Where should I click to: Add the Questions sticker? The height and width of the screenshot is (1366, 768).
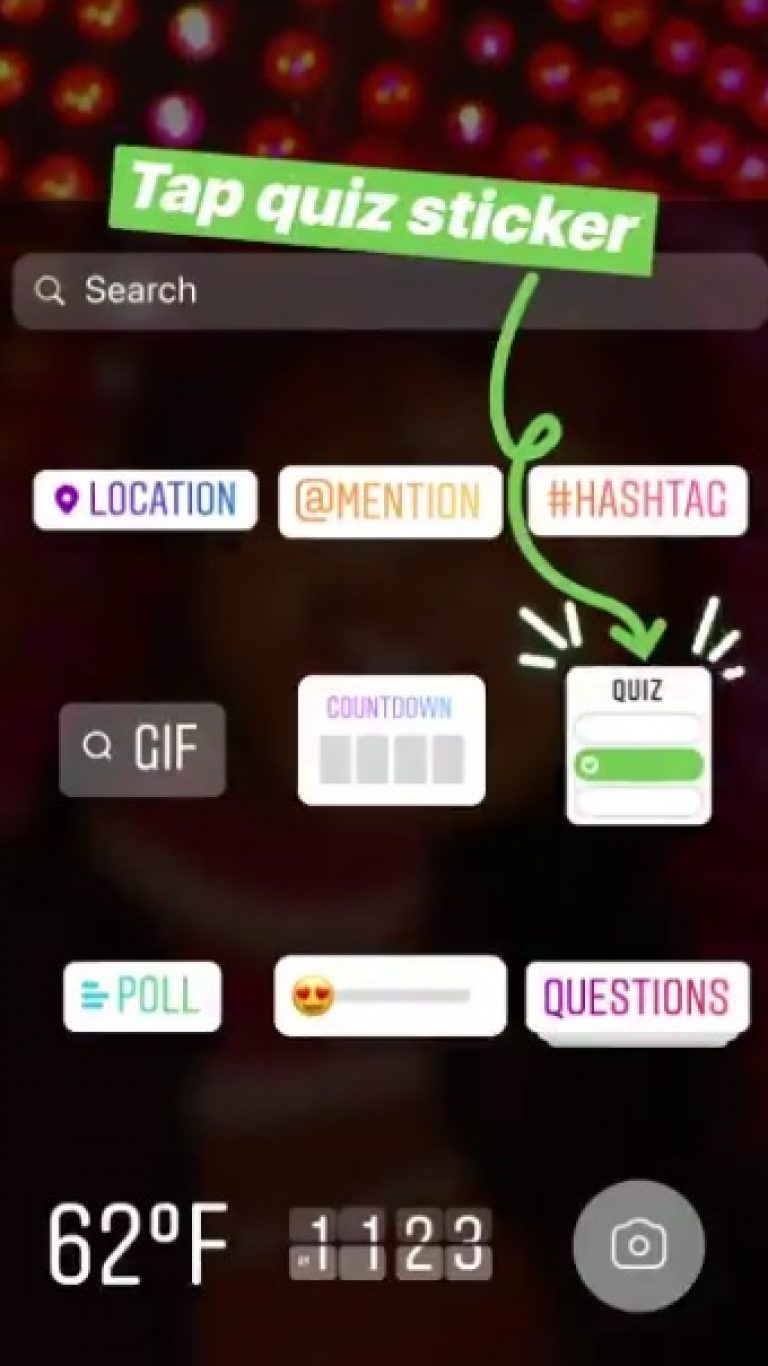[x=637, y=997]
